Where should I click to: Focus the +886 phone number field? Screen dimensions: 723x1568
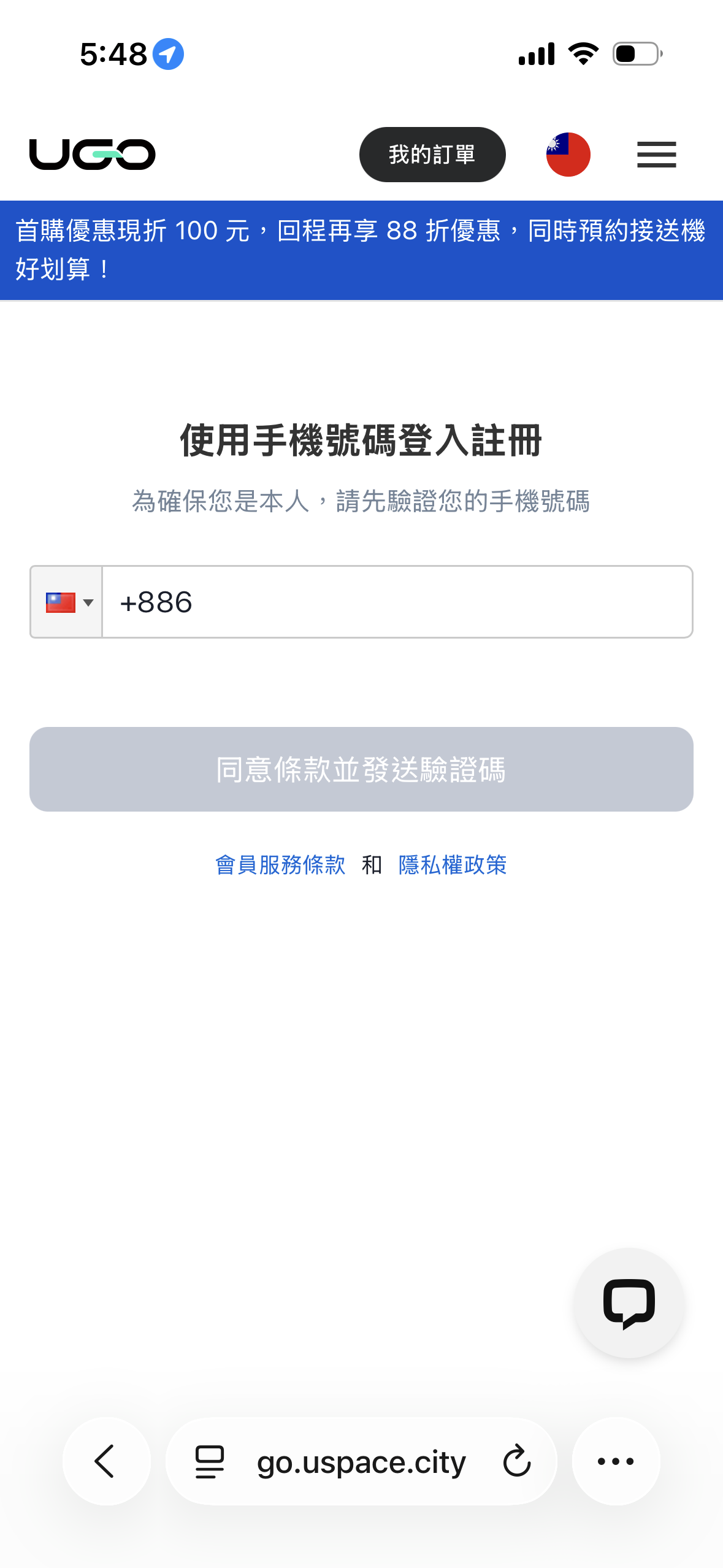397,602
